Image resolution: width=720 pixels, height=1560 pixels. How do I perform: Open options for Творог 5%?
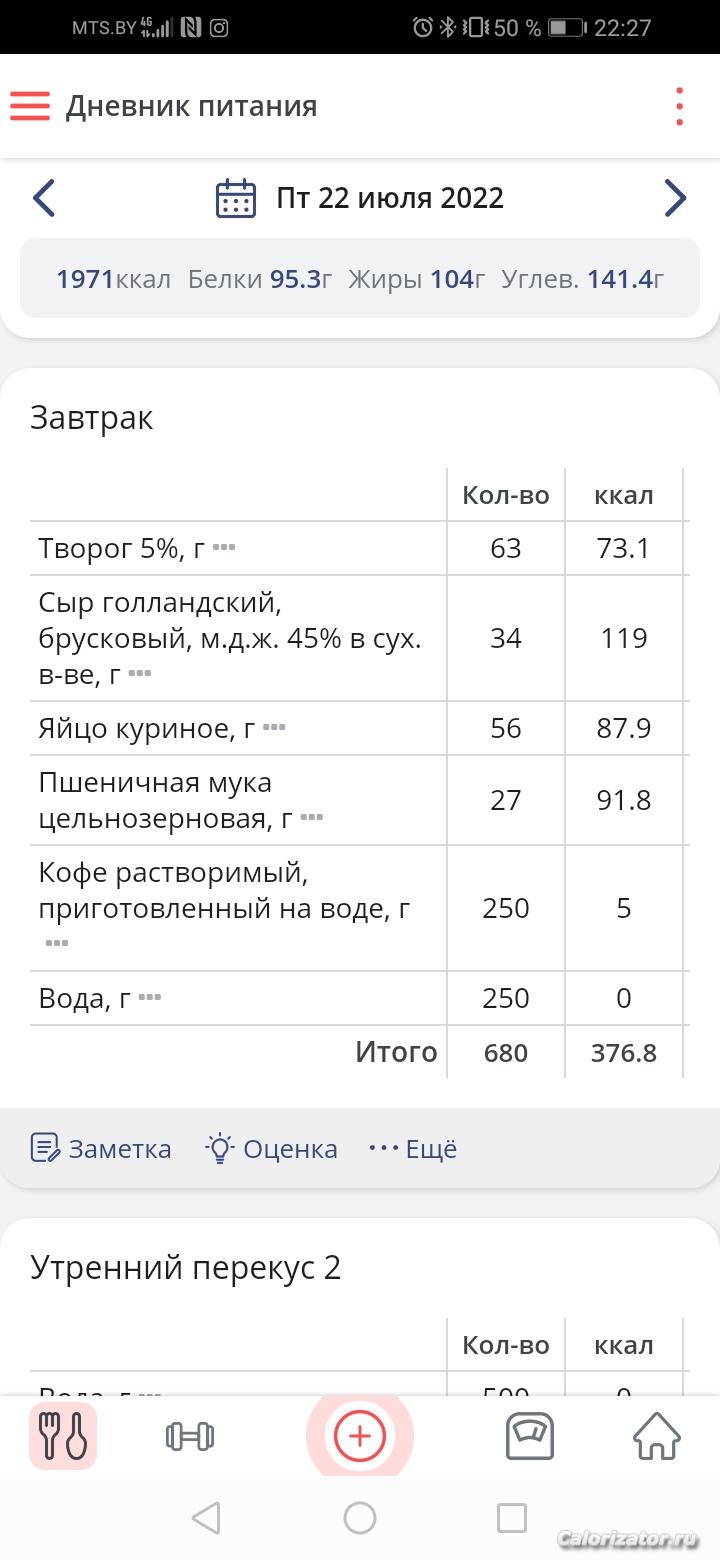coord(224,548)
